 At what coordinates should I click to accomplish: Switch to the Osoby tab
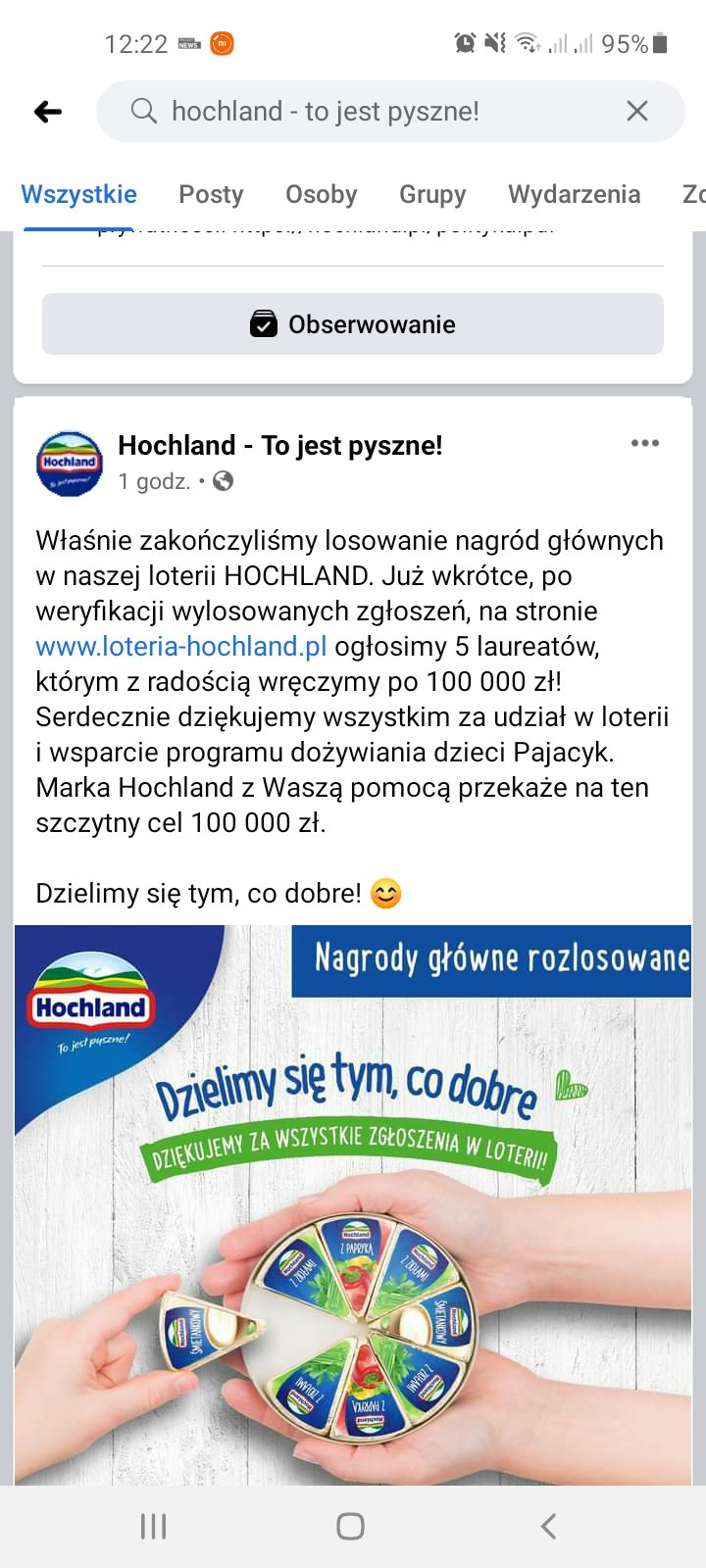321,194
